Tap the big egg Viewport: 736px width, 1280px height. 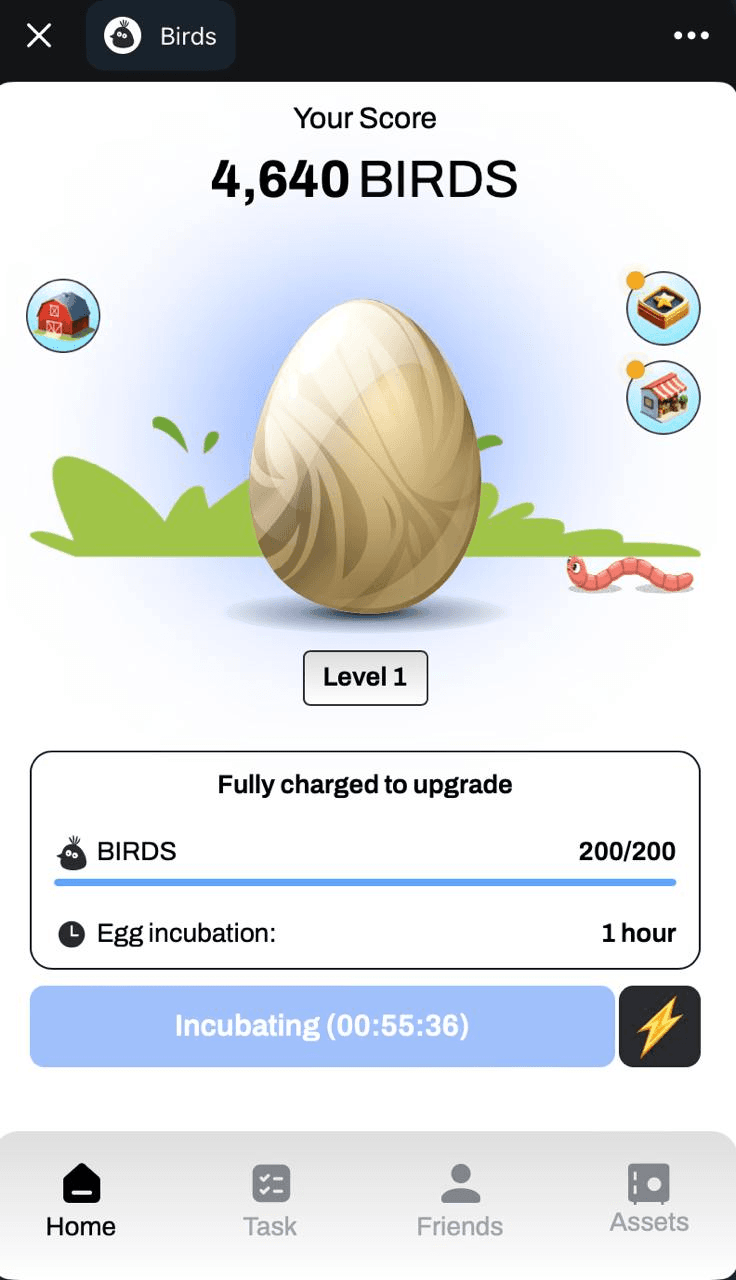(x=365, y=456)
